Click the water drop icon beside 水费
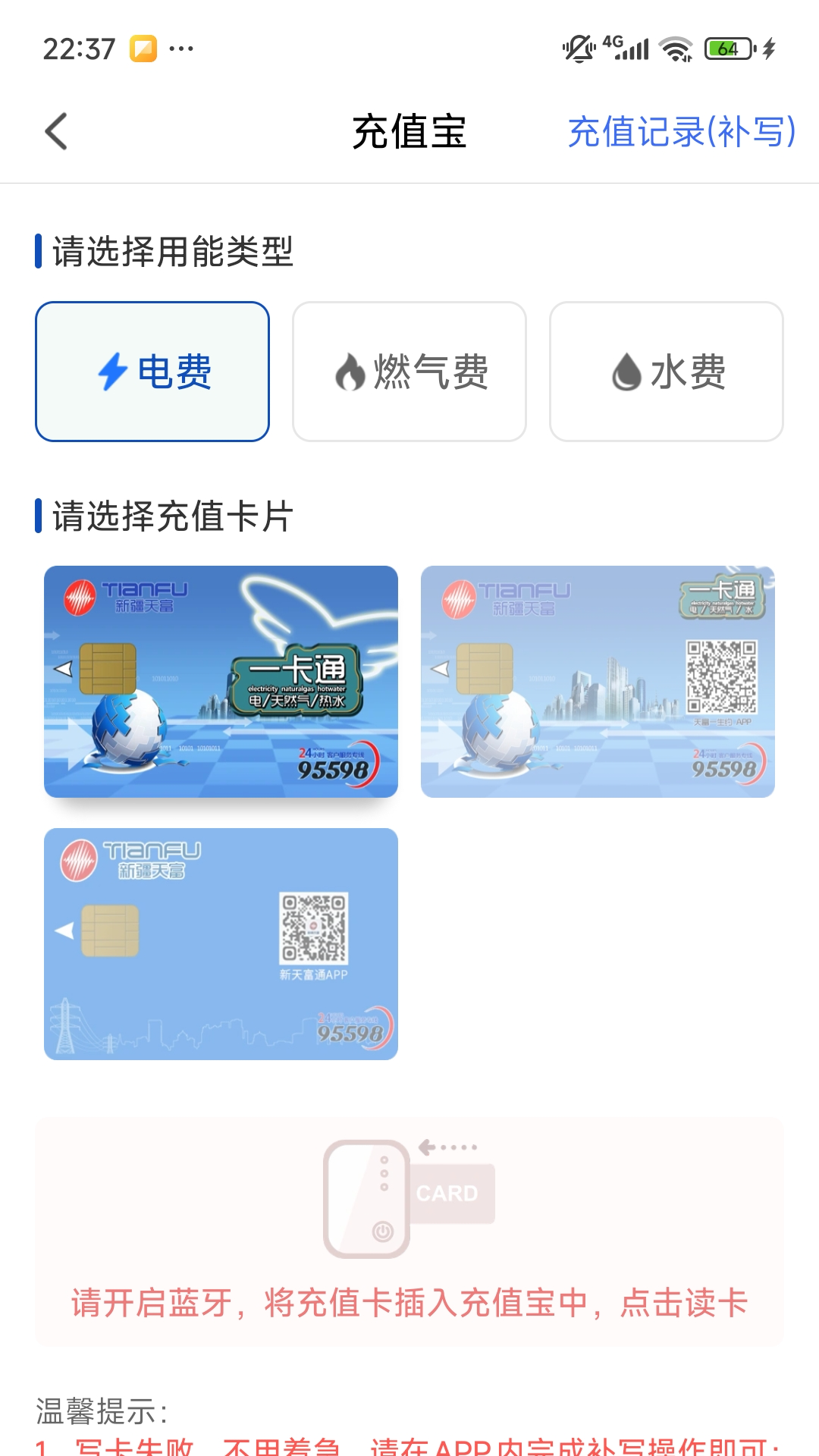 point(623,371)
